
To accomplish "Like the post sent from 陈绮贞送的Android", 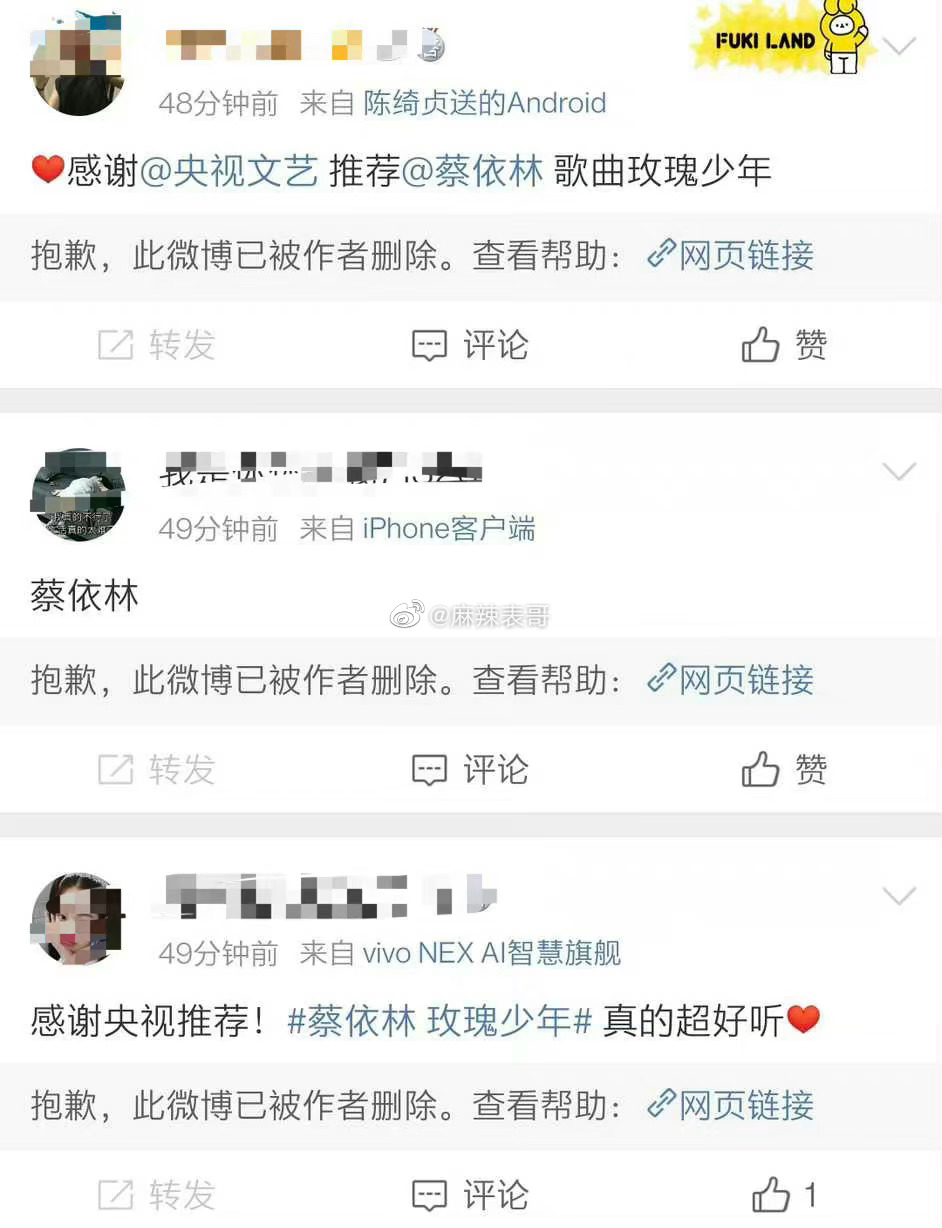I will [x=784, y=345].
